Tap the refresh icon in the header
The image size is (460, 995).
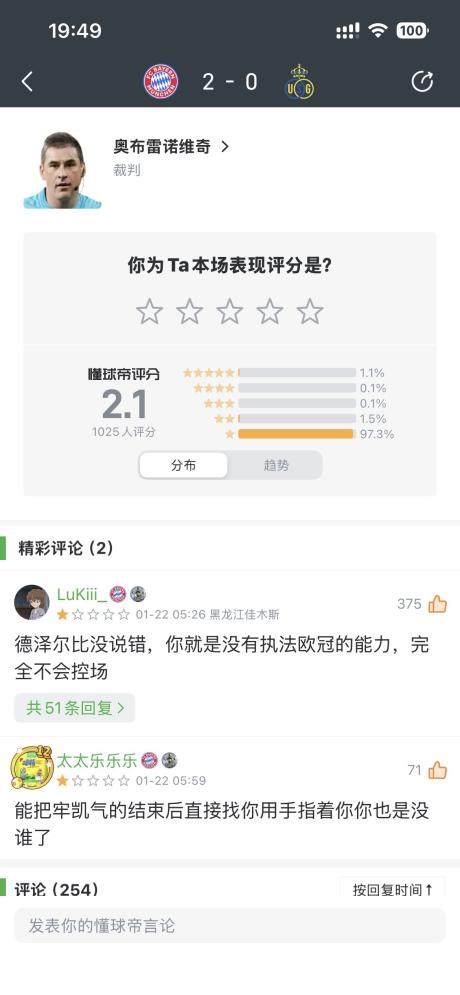click(x=422, y=82)
